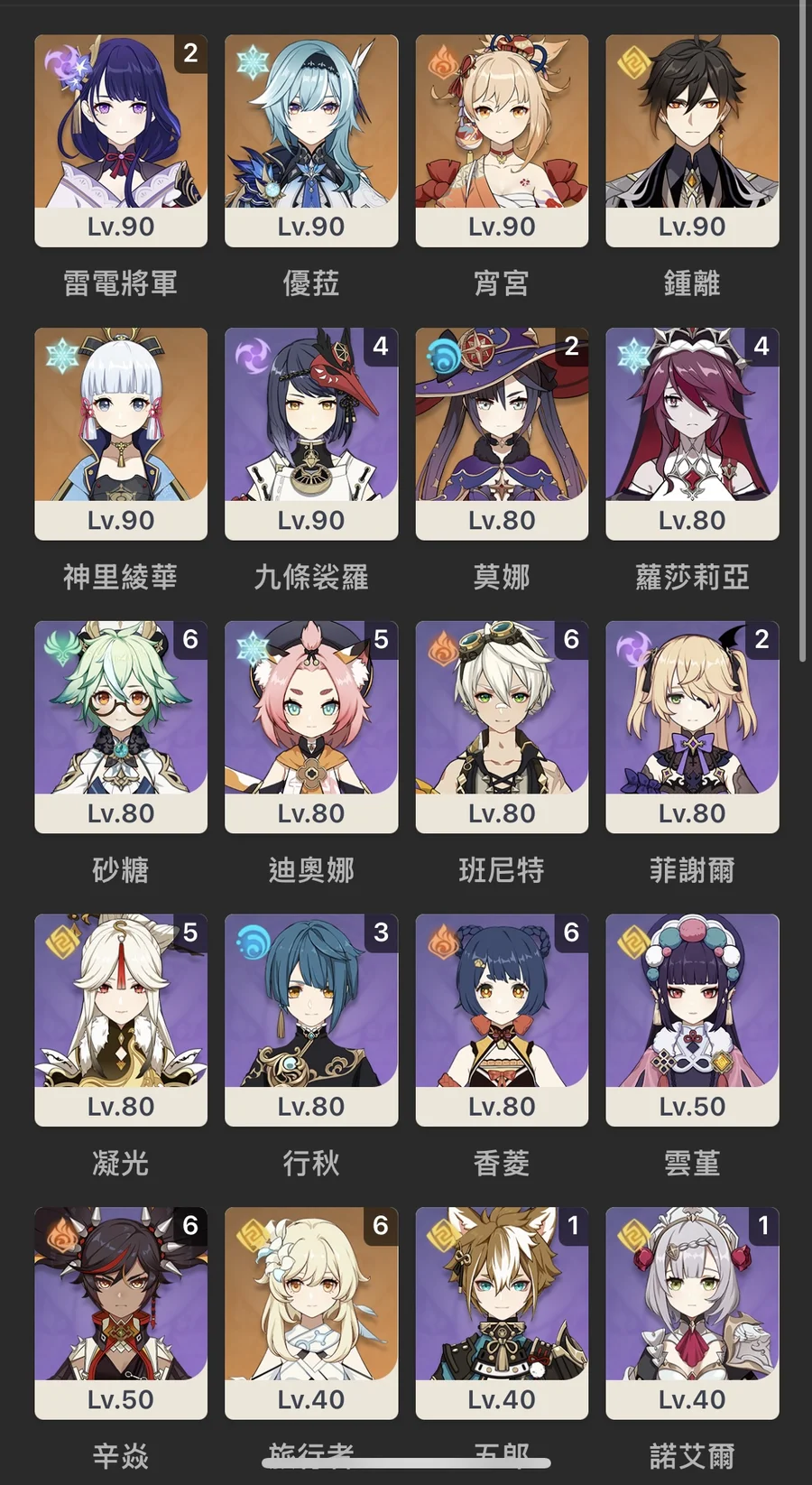The image size is (812, 1485).
Task: Select the 莫娜 character card
Action: 502,433
